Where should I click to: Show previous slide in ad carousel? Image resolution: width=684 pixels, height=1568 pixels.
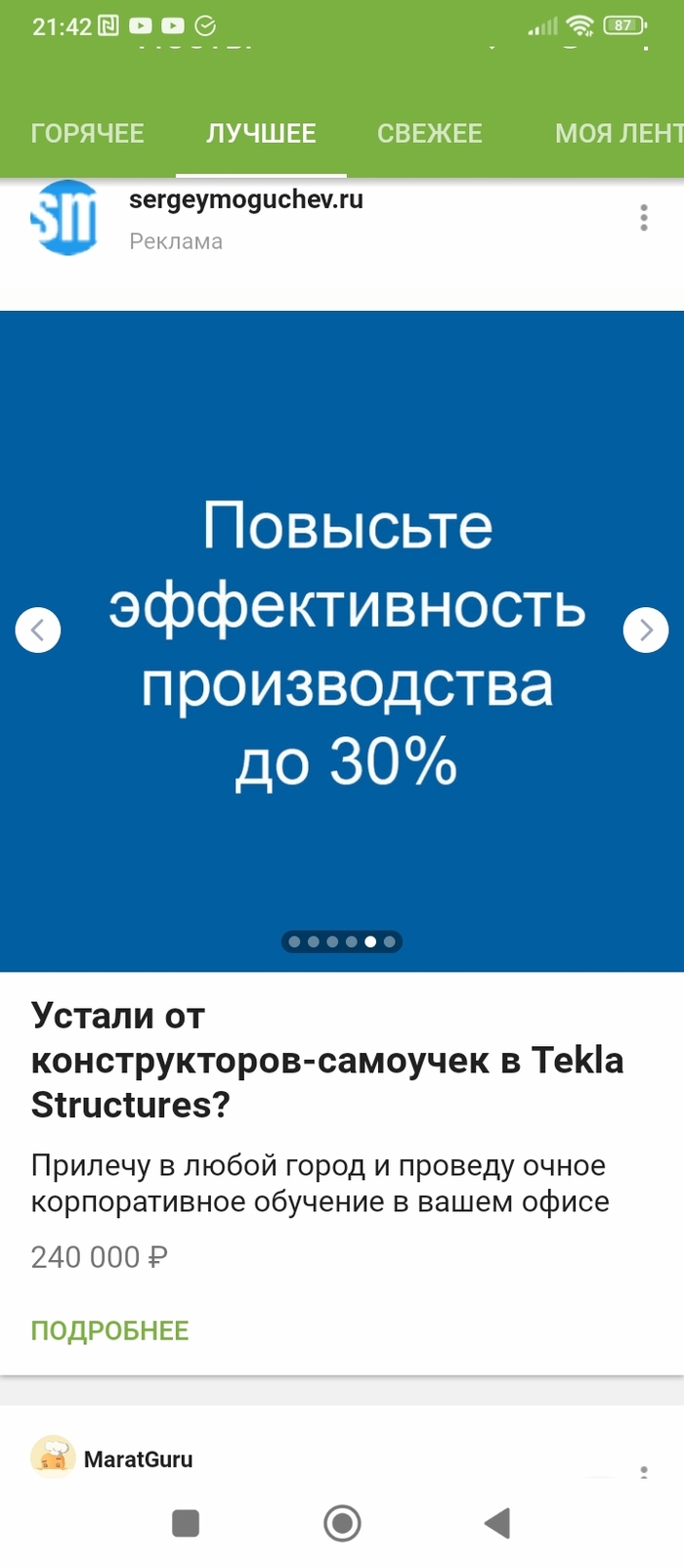(38, 630)
